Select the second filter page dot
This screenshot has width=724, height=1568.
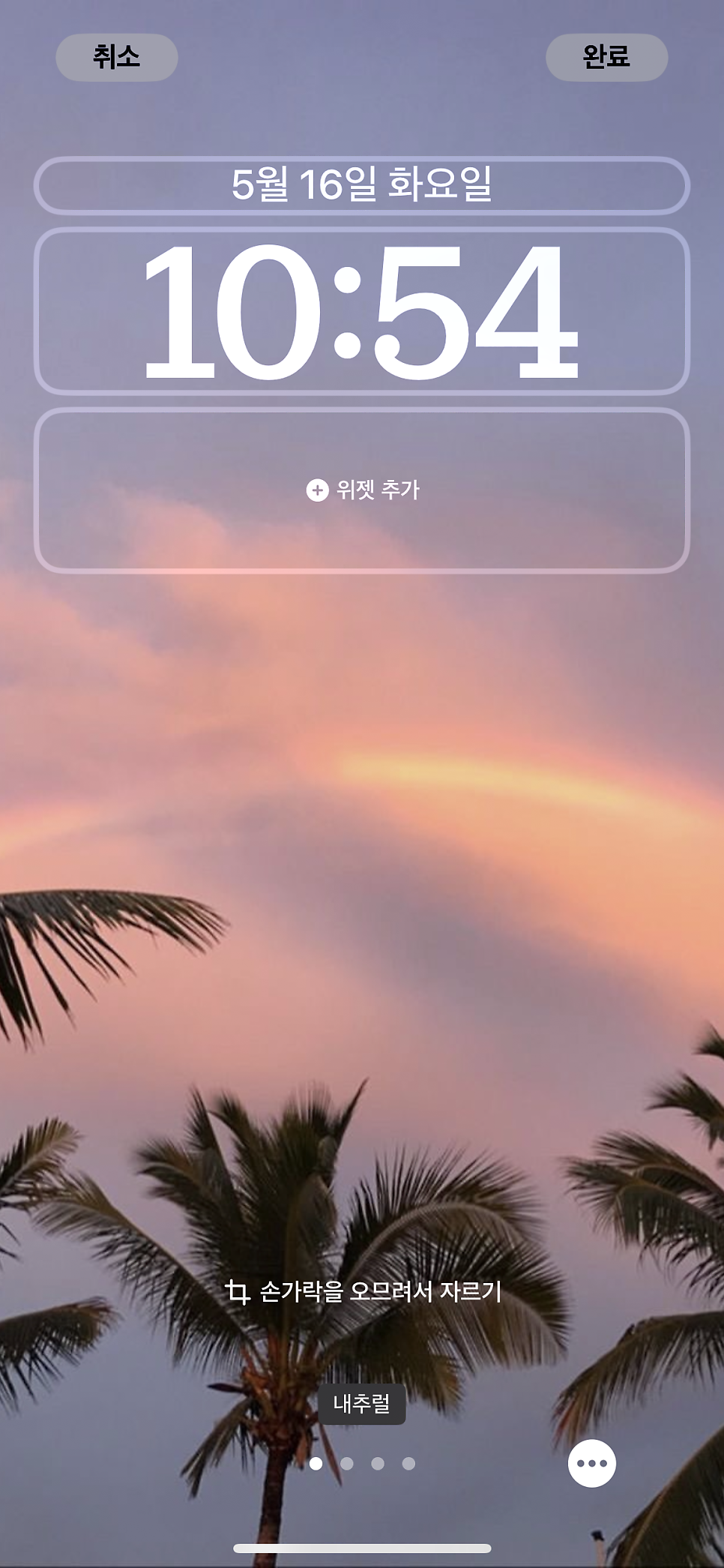347,1464
